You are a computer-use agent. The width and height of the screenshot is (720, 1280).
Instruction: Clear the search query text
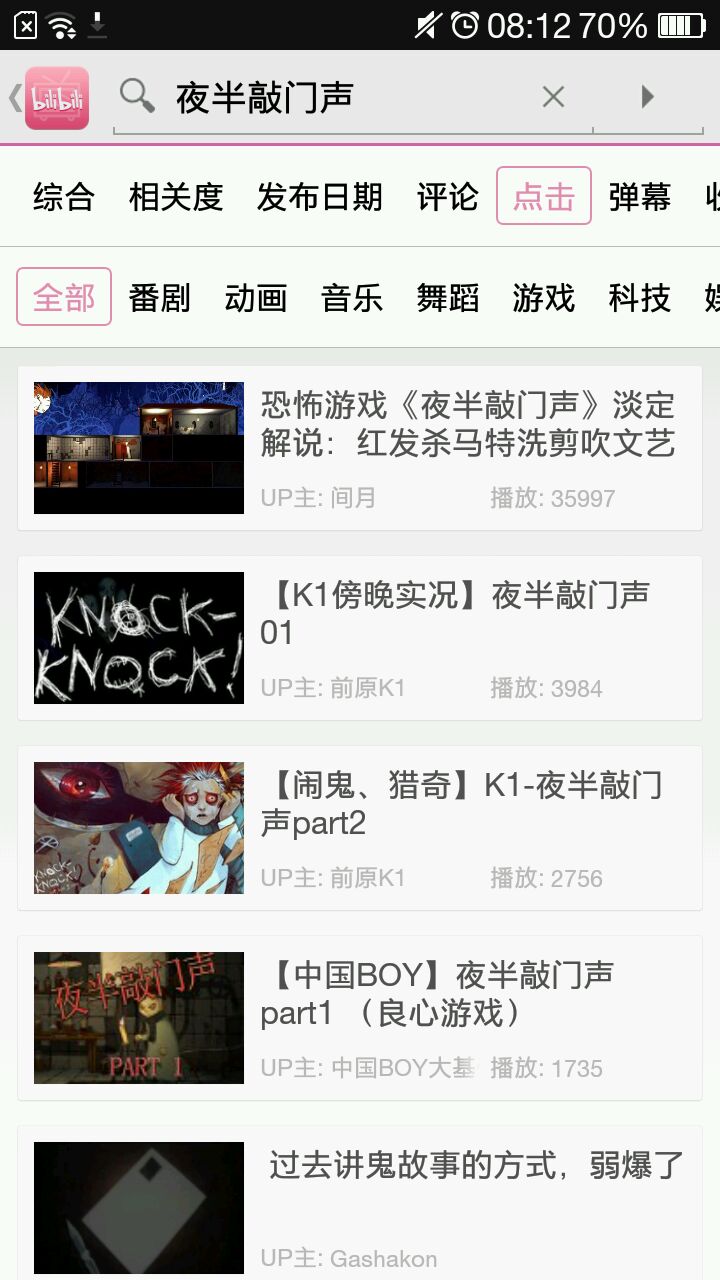[553, 97]
